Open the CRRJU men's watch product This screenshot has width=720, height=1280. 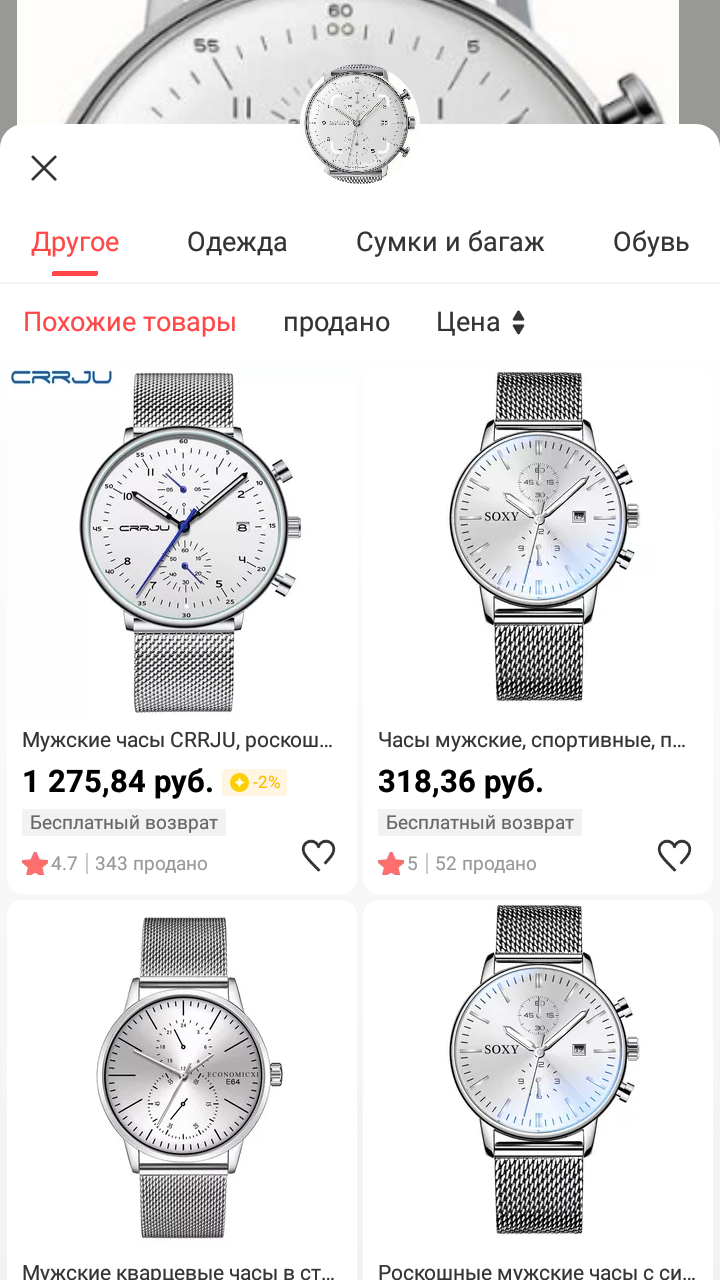(x=182, y=545)
